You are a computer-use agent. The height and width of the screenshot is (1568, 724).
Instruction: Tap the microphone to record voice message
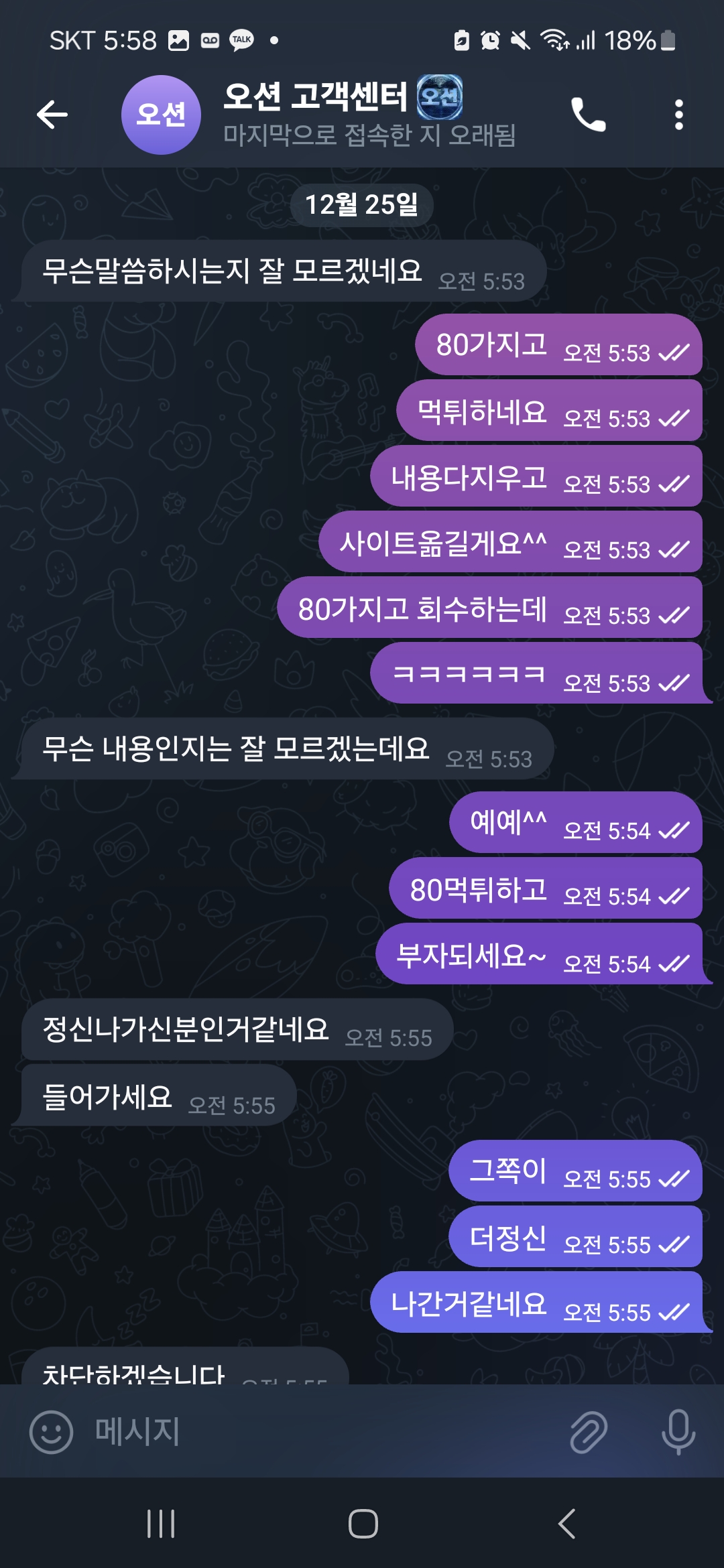point(678,1432)
